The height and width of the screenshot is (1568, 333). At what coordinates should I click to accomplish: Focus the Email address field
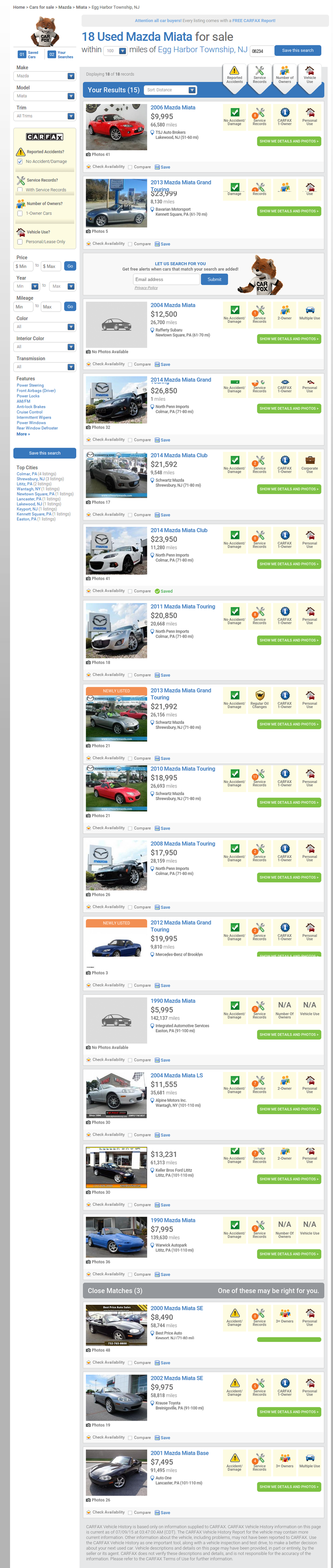166,279
